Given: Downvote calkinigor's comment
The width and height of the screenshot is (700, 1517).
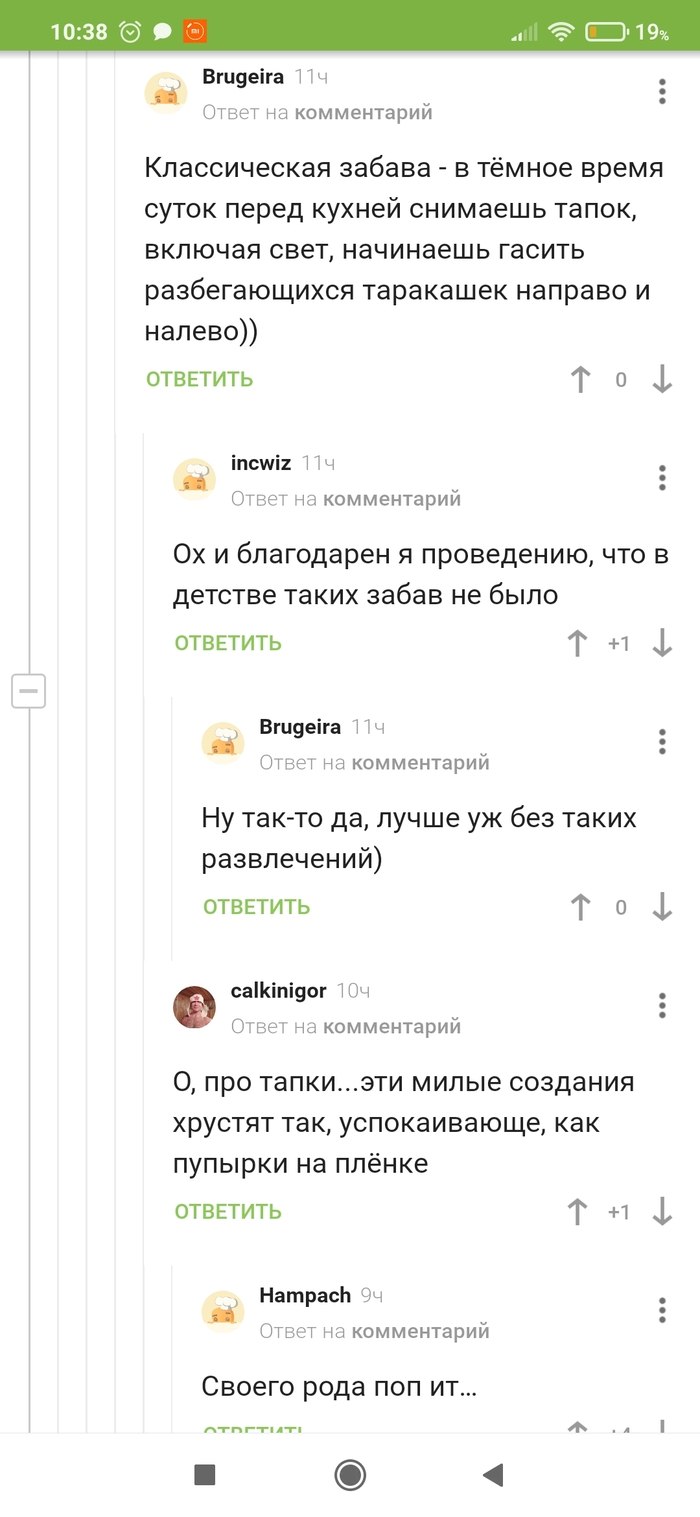Looking at the screenshot, I should click(x=662, y=1211).
